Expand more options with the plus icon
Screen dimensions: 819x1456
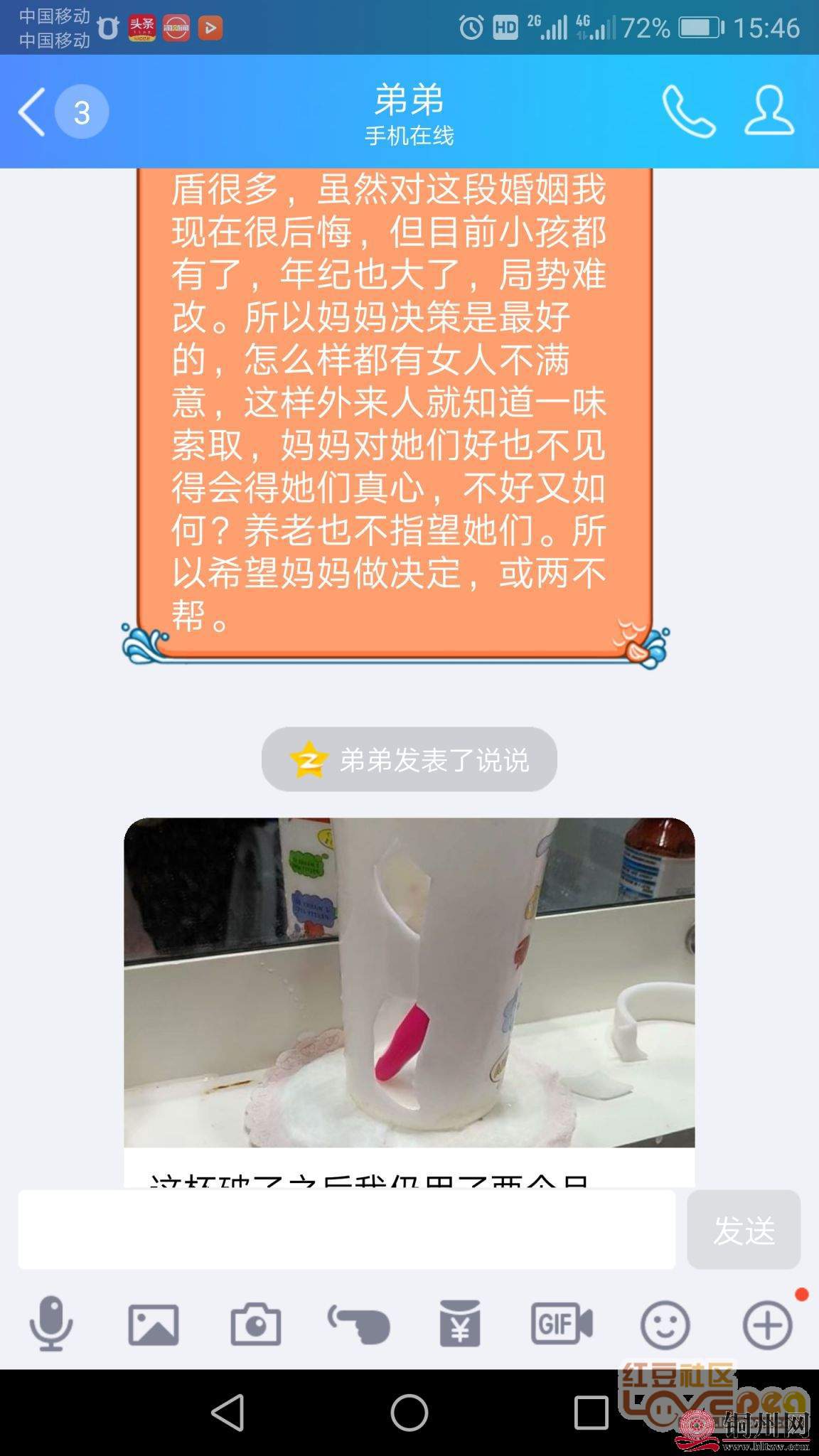tap(767, 1324)
